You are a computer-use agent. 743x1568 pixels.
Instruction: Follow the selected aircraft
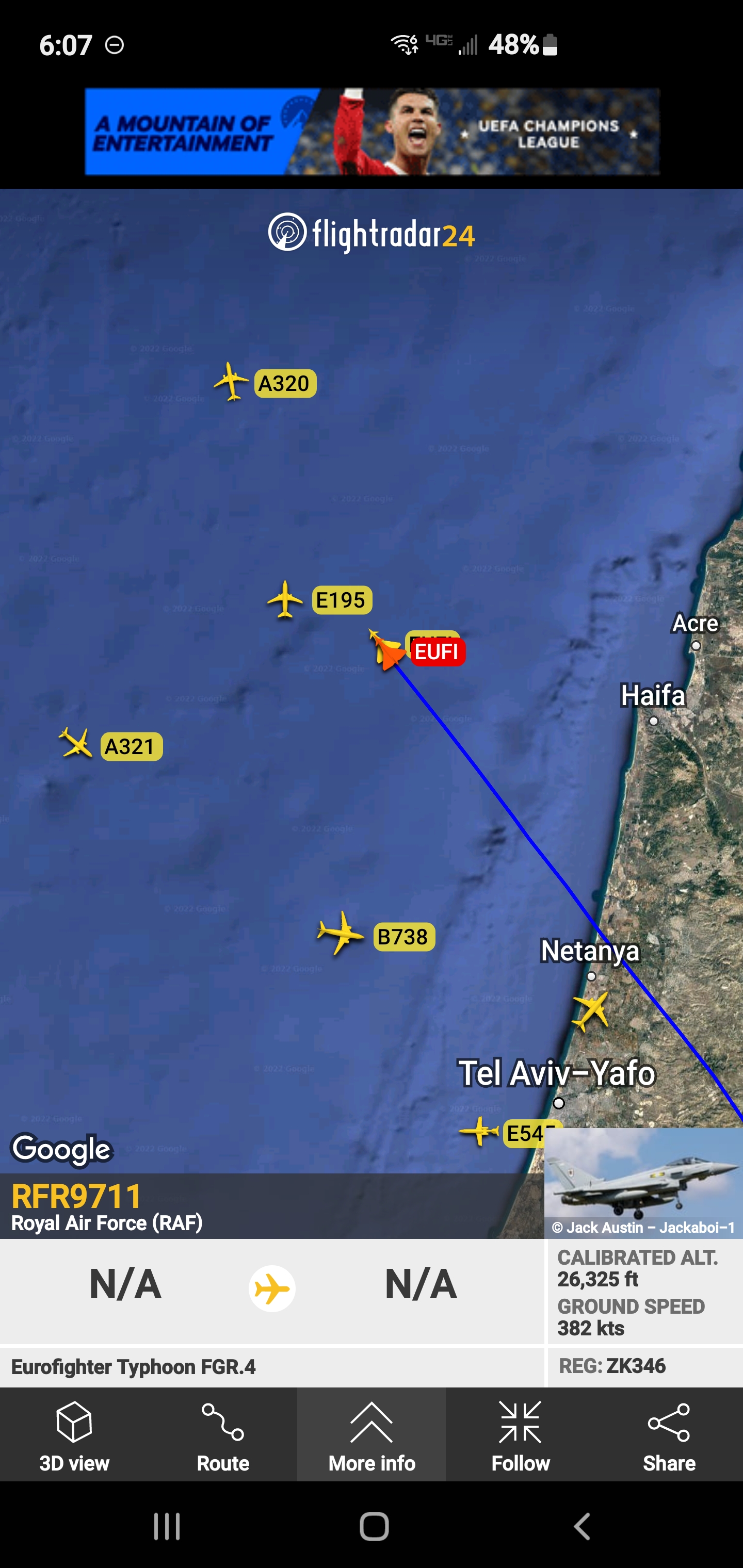pyautogui.click(x=520, y=1435)
